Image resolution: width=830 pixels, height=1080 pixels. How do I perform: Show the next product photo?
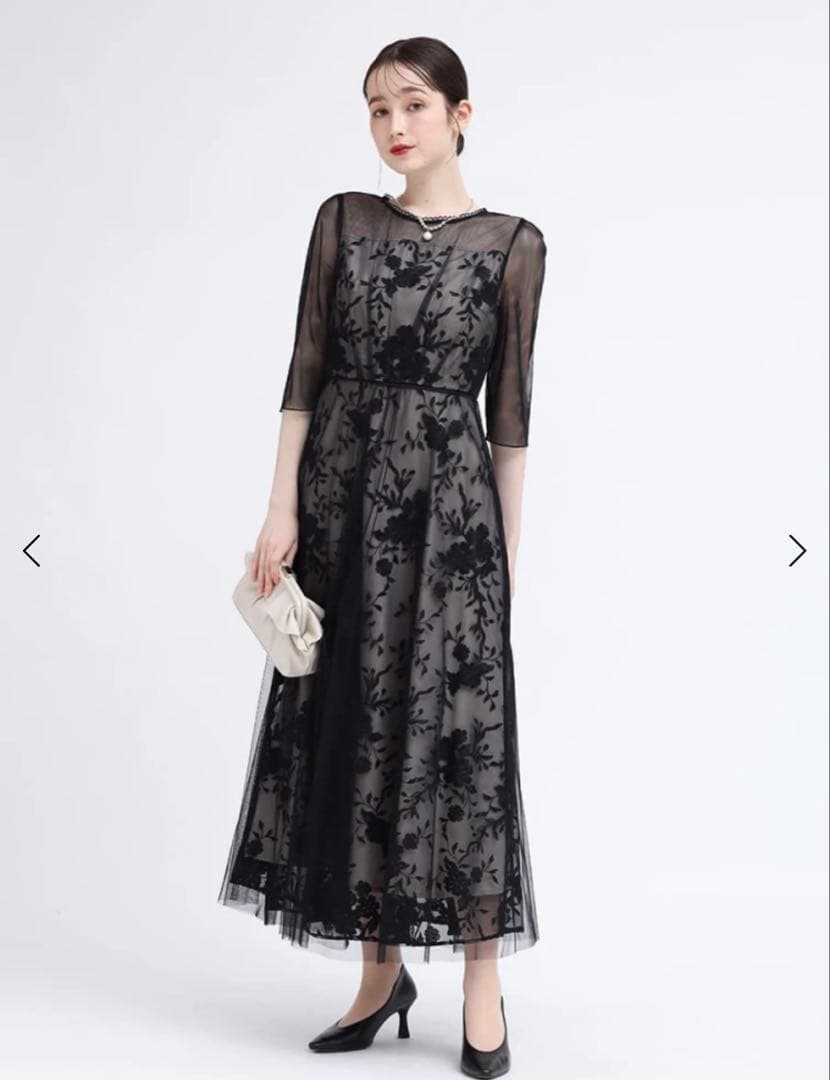pyautogui.click(x=797, y=550)
